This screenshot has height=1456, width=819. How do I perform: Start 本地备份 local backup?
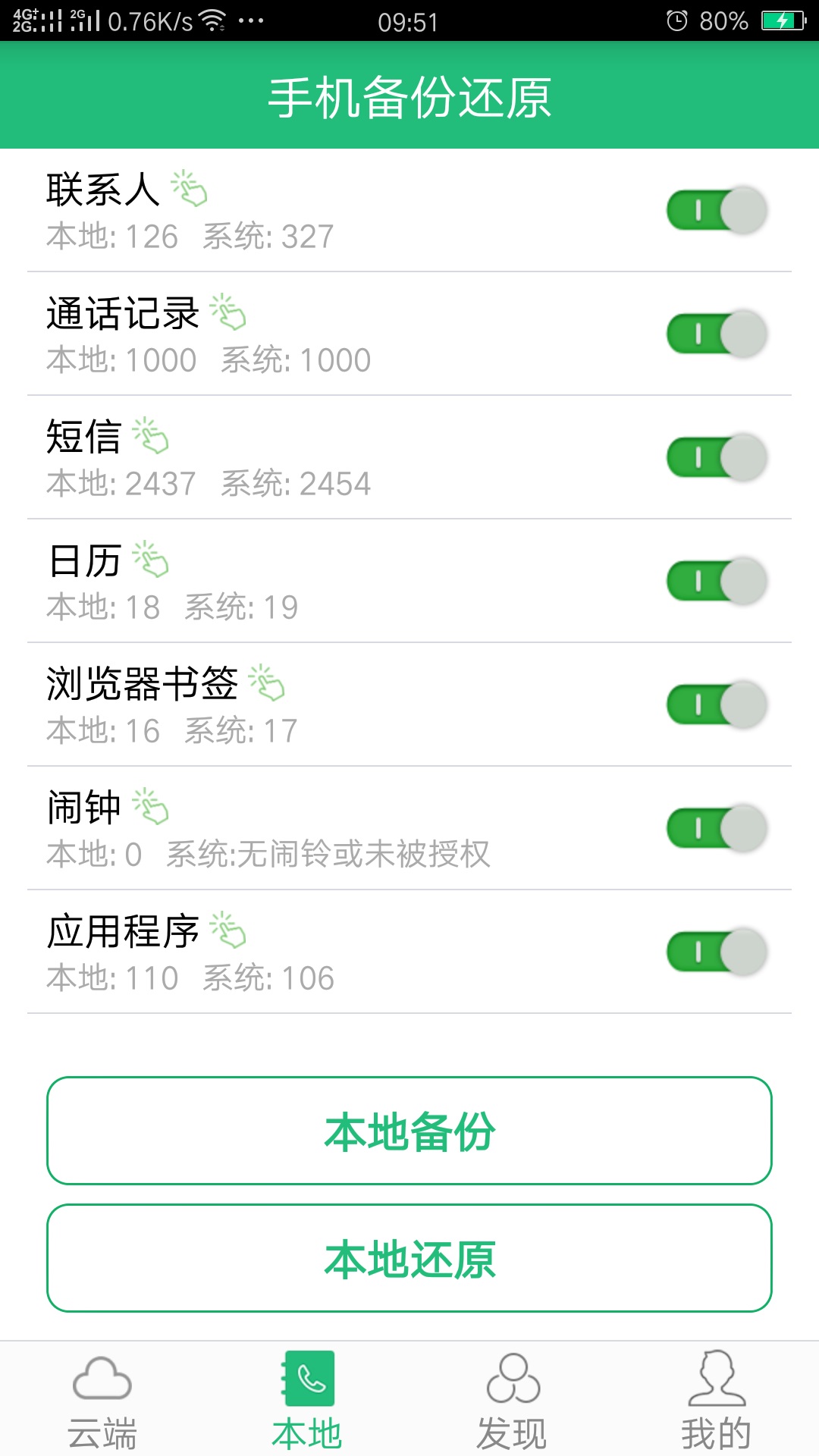coord(409,1131)
